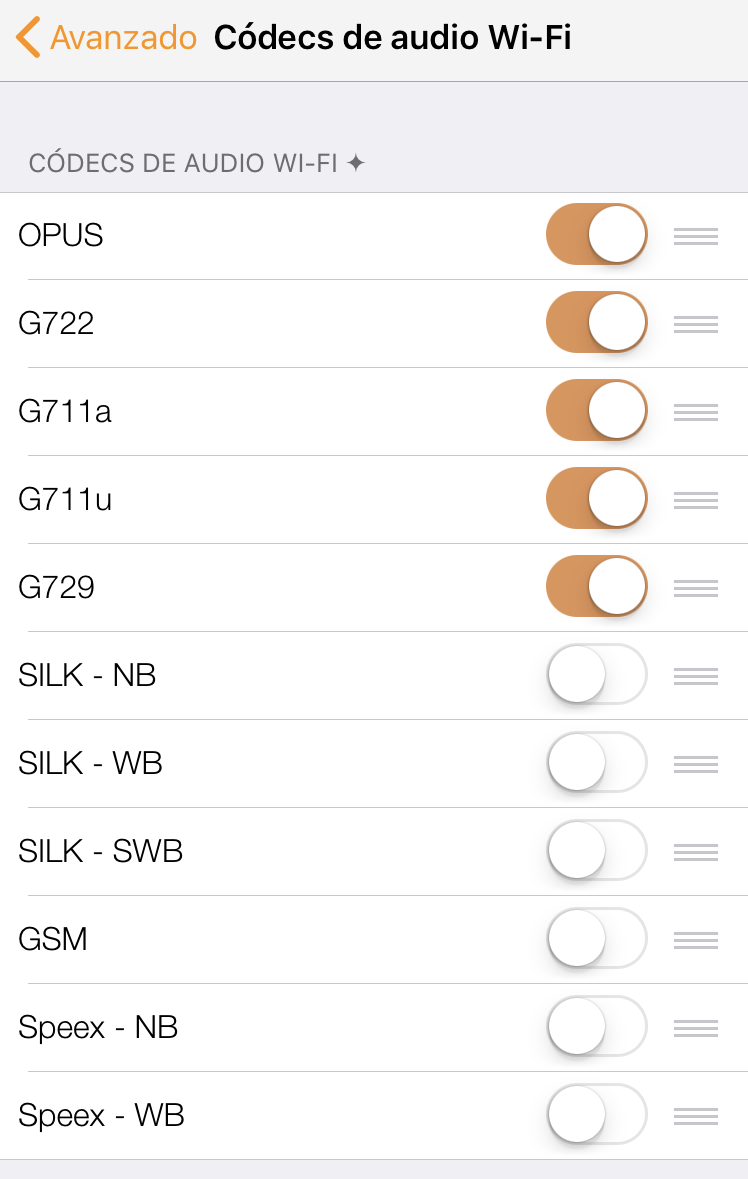
Task: Go back to Avanzado settings
Action: pos(107,38)
